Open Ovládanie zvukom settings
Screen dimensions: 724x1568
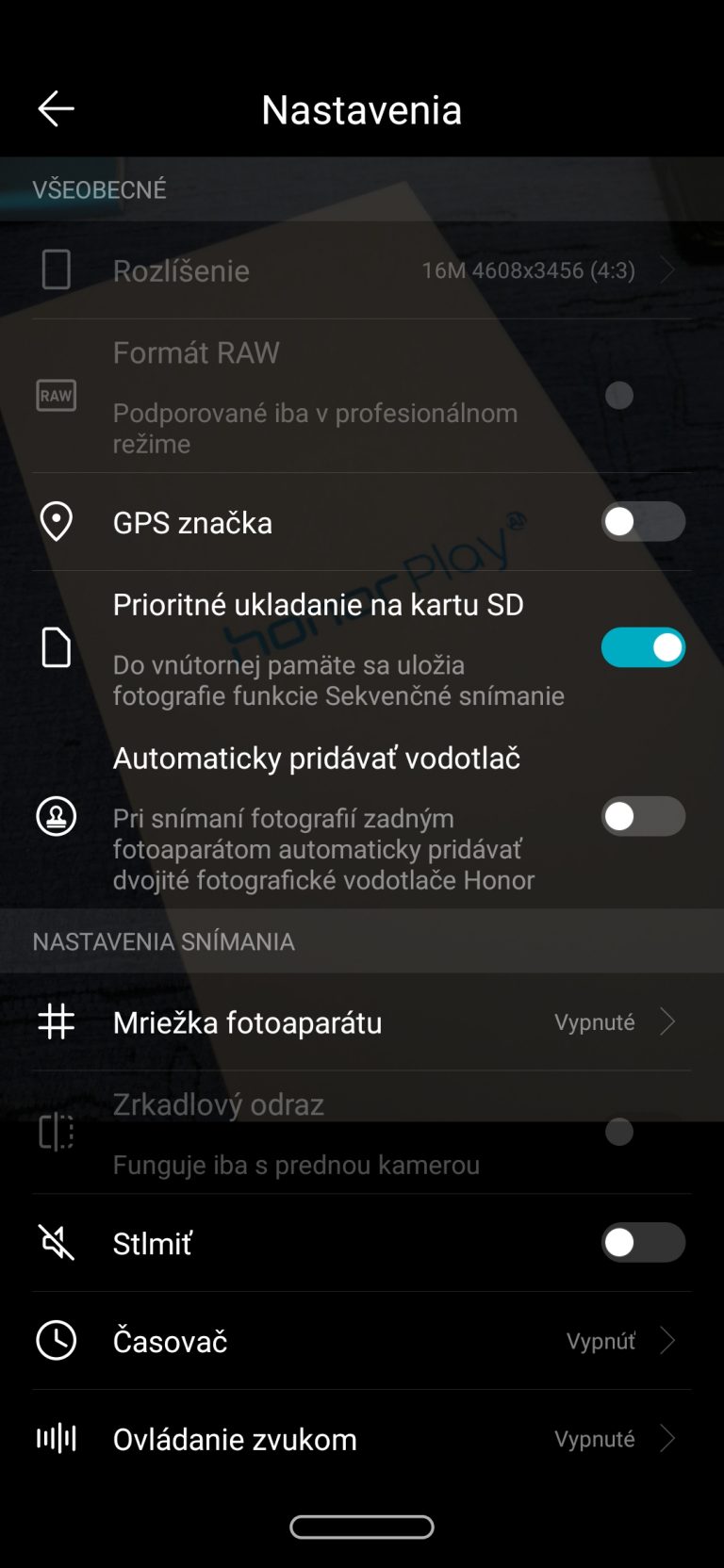pos(362,1439)
